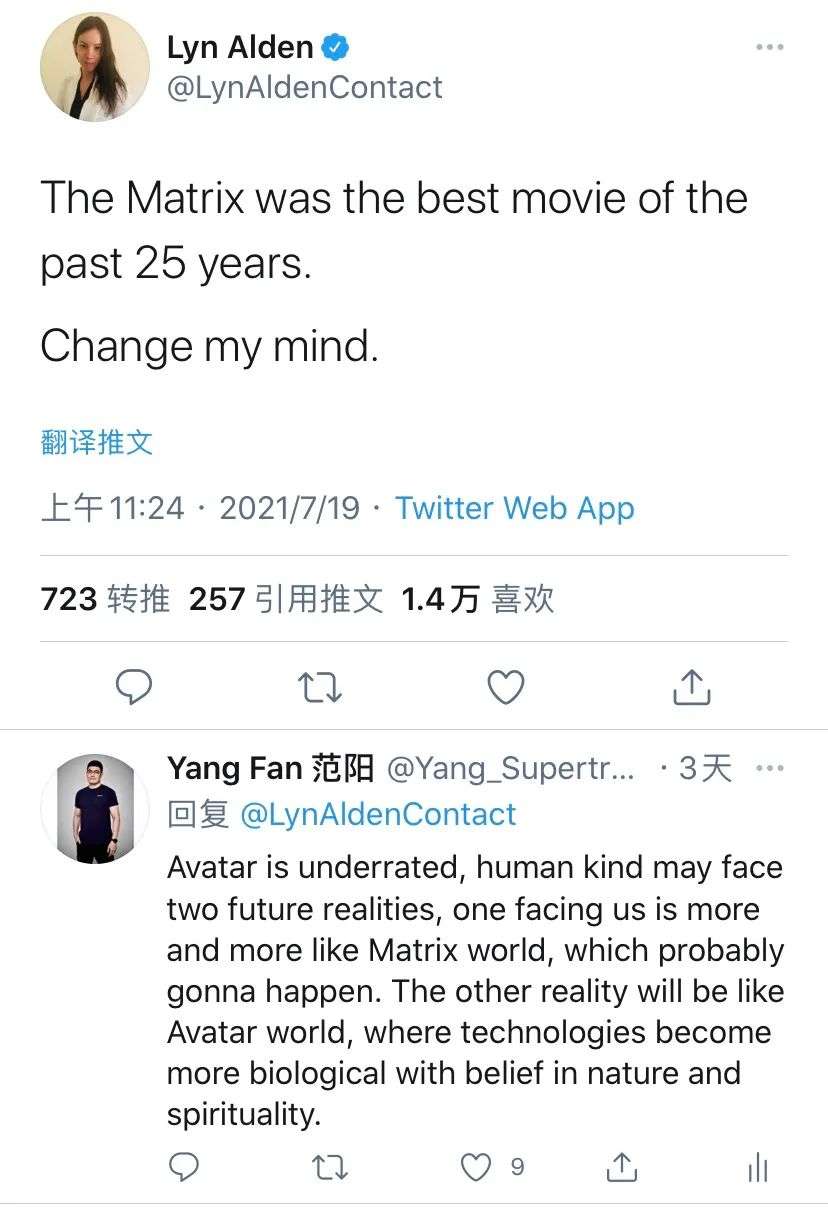Retweet Lyn Alden's Matrix tweet
The height and width of the screenshot is (1207, 828).
pyautogui.click(x=320, y=687)
